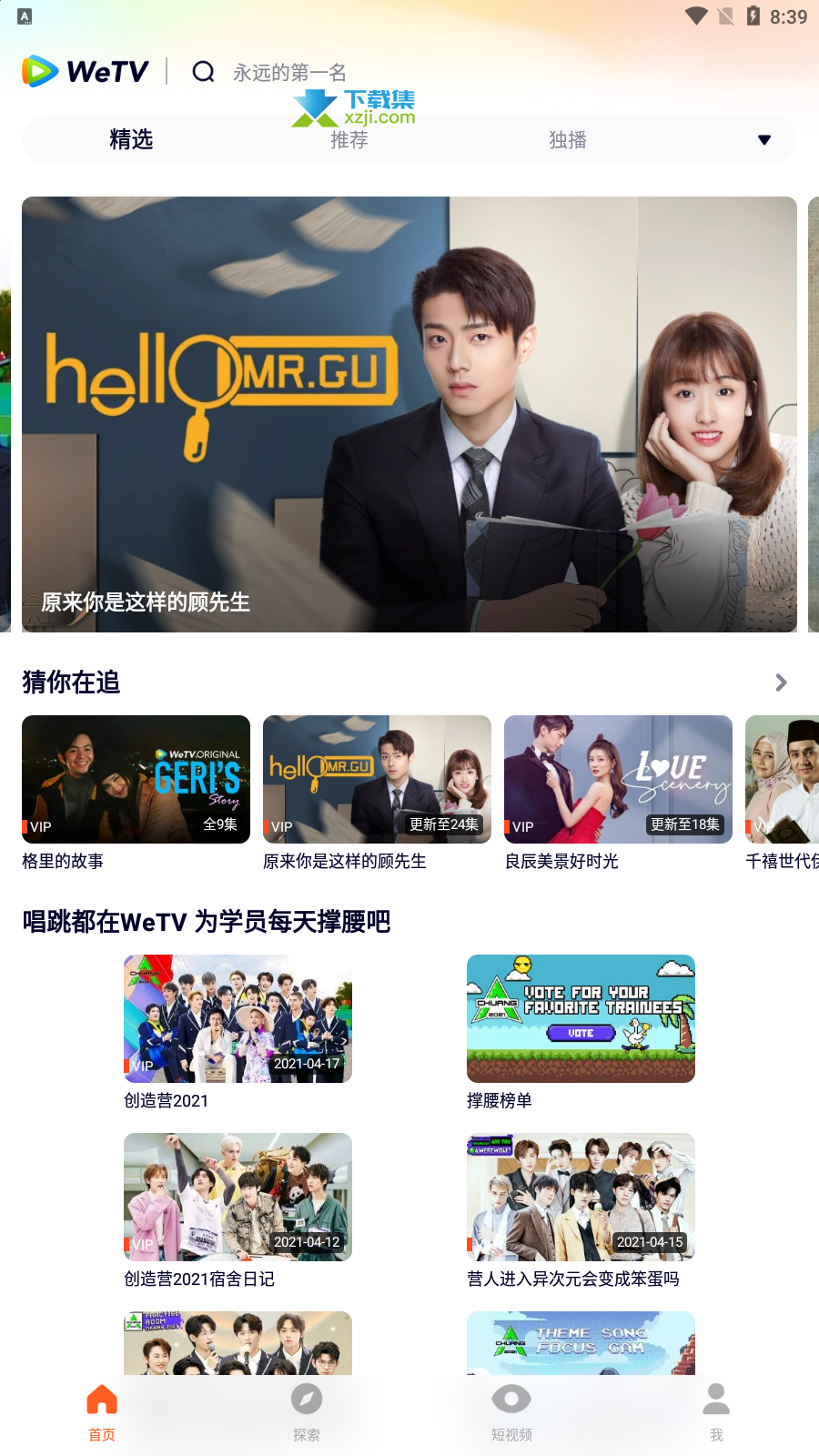This screenshot has height=1456, width=819.
Task: Open 营人进入异次元会变成笨蛋吗 video
Action: [581, 1211]
